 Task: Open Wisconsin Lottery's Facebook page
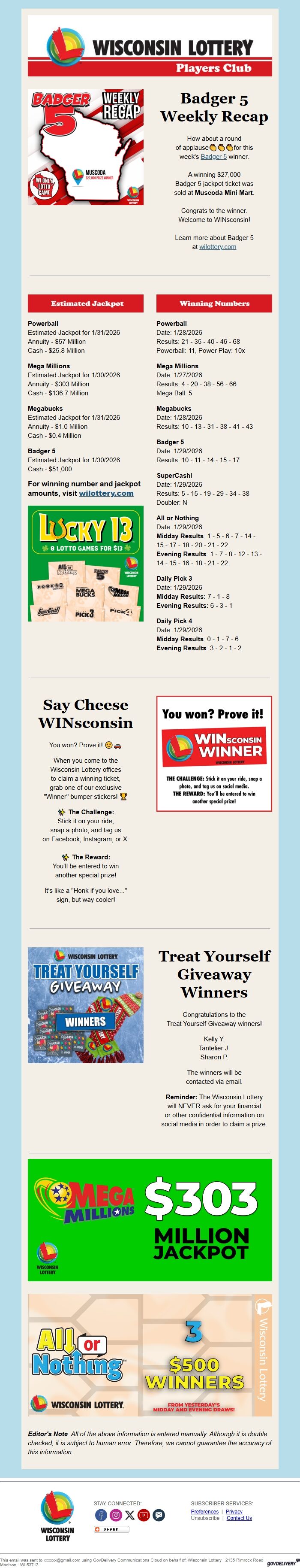pyautogui.click(x=102, y=1515)
